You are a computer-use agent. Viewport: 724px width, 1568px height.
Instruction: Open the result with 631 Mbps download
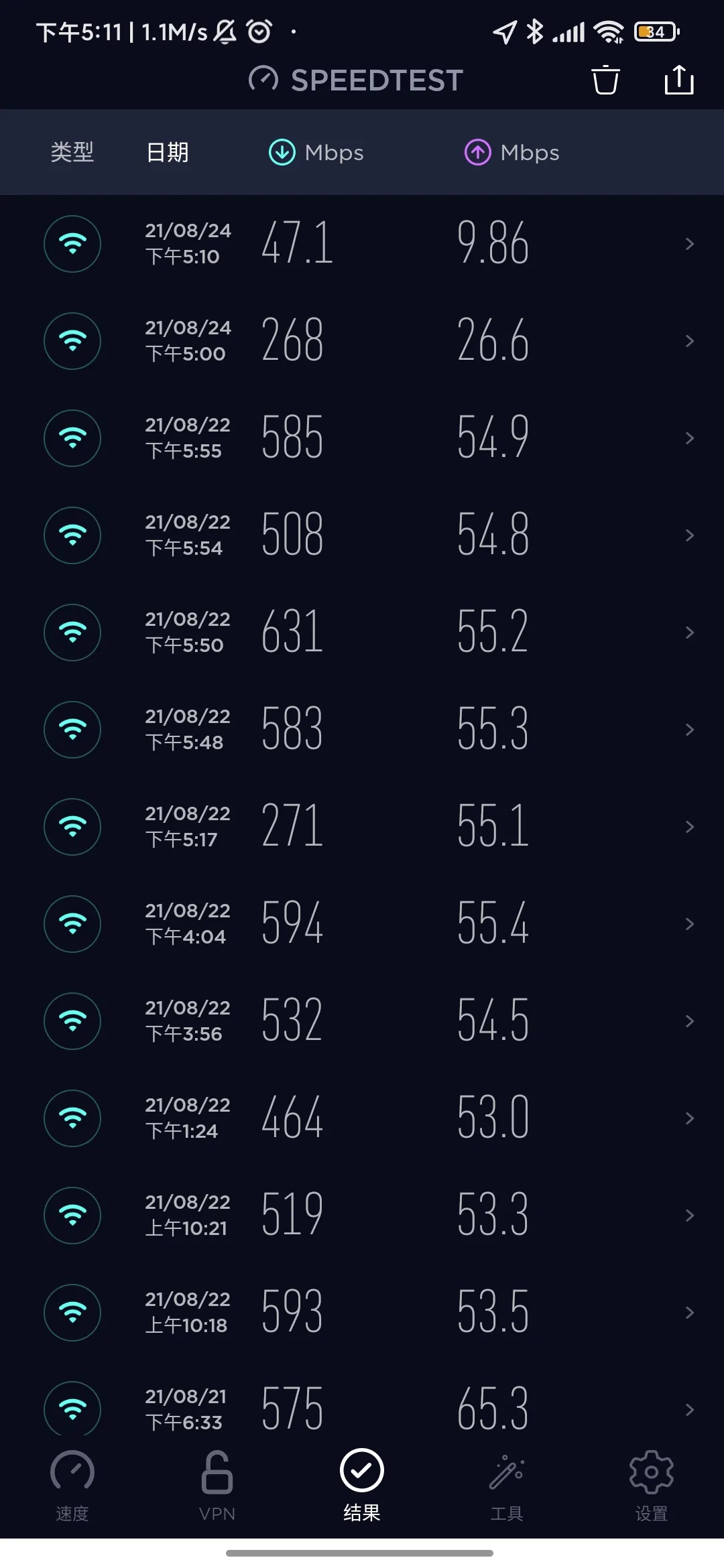[x=362, y=633]
